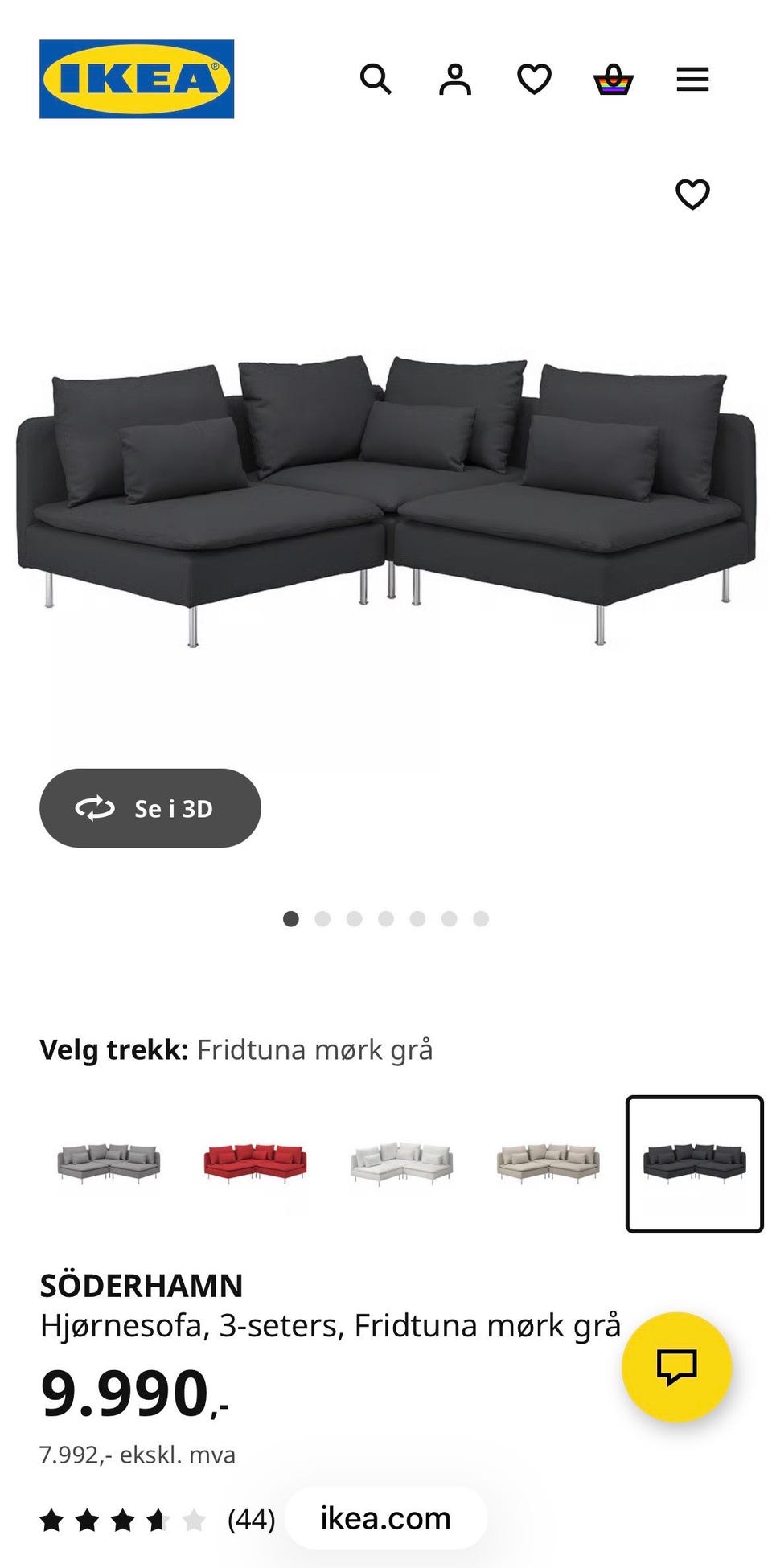Tap the selected dark grey cover thumbnail
The width and height of the screenshot is (772, 1568).
pos(695,1164)
